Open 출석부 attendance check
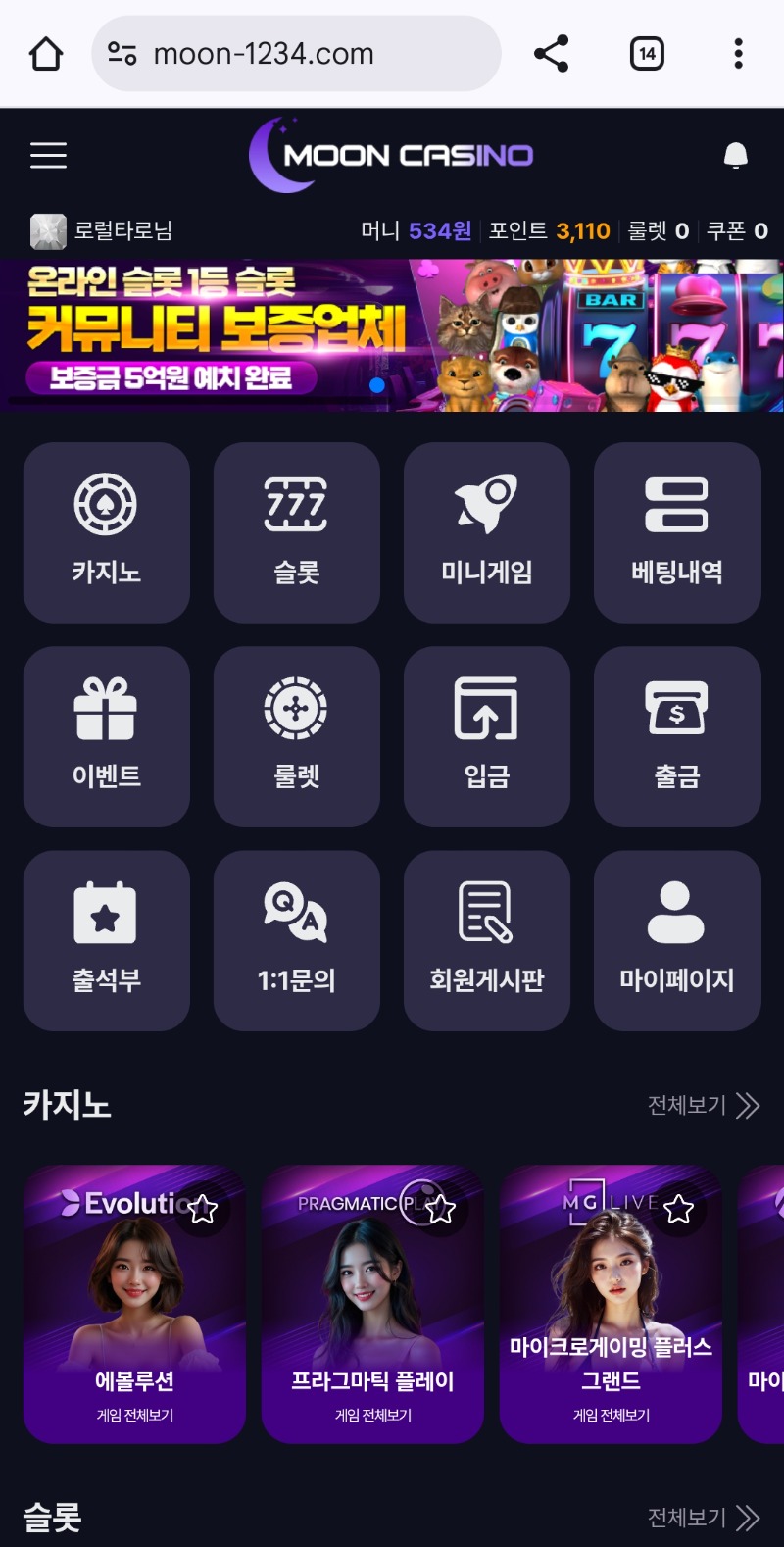The image size is (784, 1547). [x=107, y=940]
